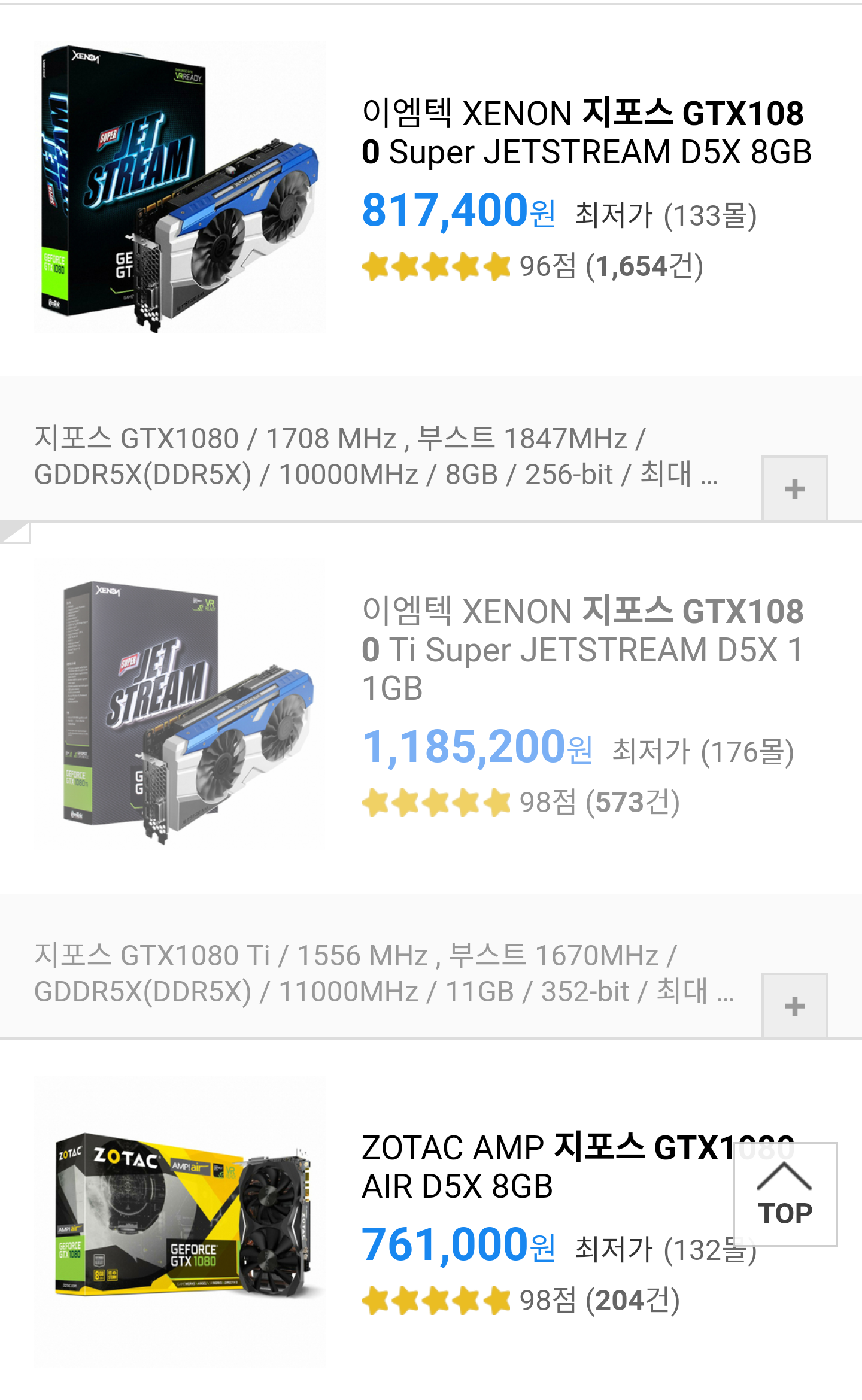Open the XENON GTX1080 Super JETSTREAM 8GB listing
The image size is (862, 1400).
pyautogui.click(x=587, y=132)
